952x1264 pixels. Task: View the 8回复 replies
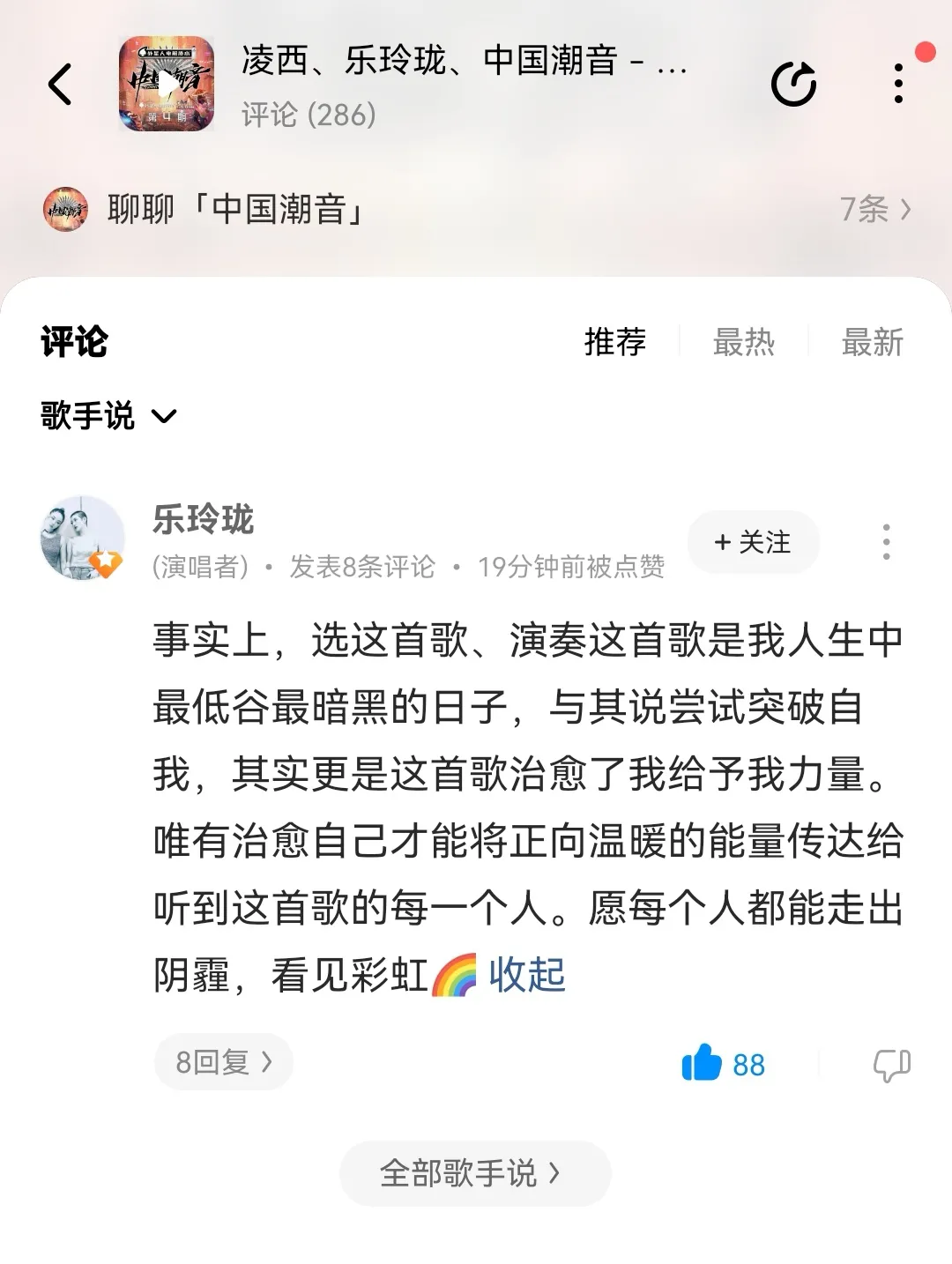tap(223, 1062)
